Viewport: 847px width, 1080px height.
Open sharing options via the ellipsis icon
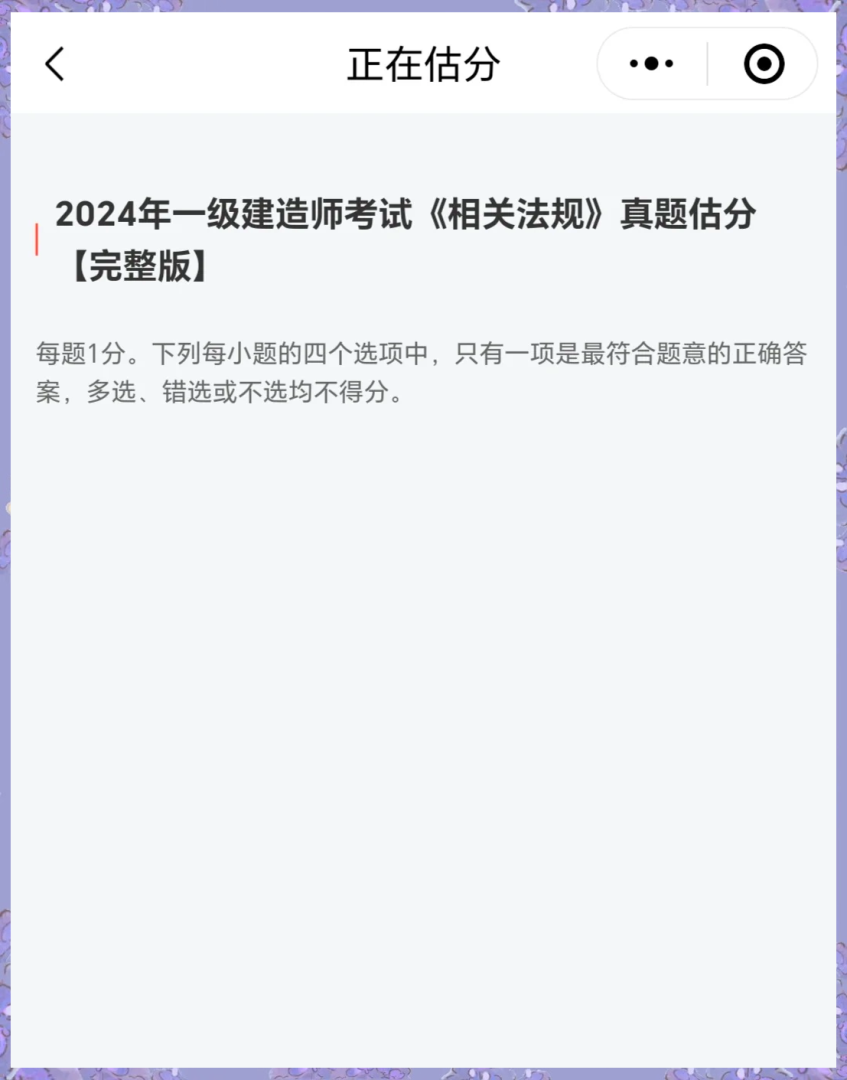[651, 63]
